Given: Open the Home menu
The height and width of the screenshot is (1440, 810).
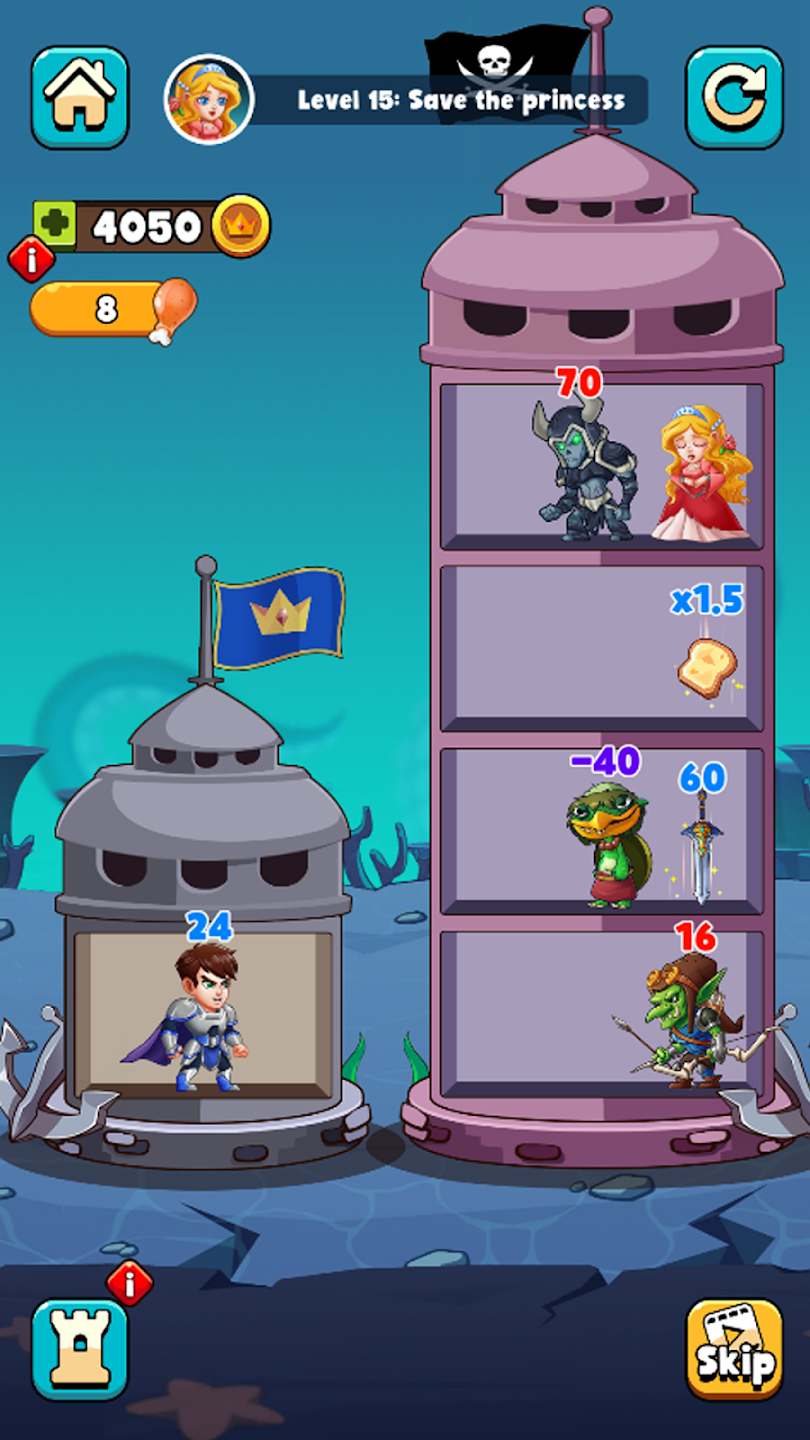Looking at the screenshot, I should tap(80, 98).
